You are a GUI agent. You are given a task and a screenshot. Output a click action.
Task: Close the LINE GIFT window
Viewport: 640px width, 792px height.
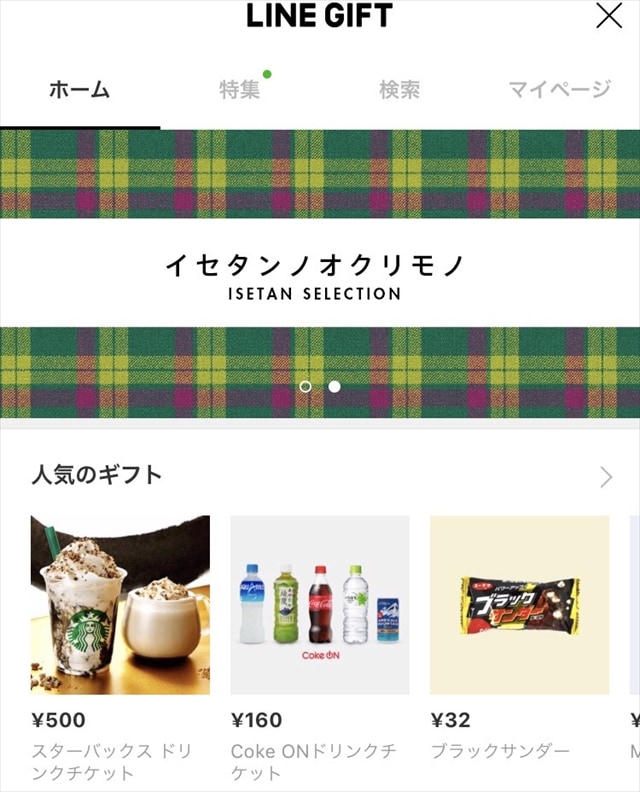point(608,16)
